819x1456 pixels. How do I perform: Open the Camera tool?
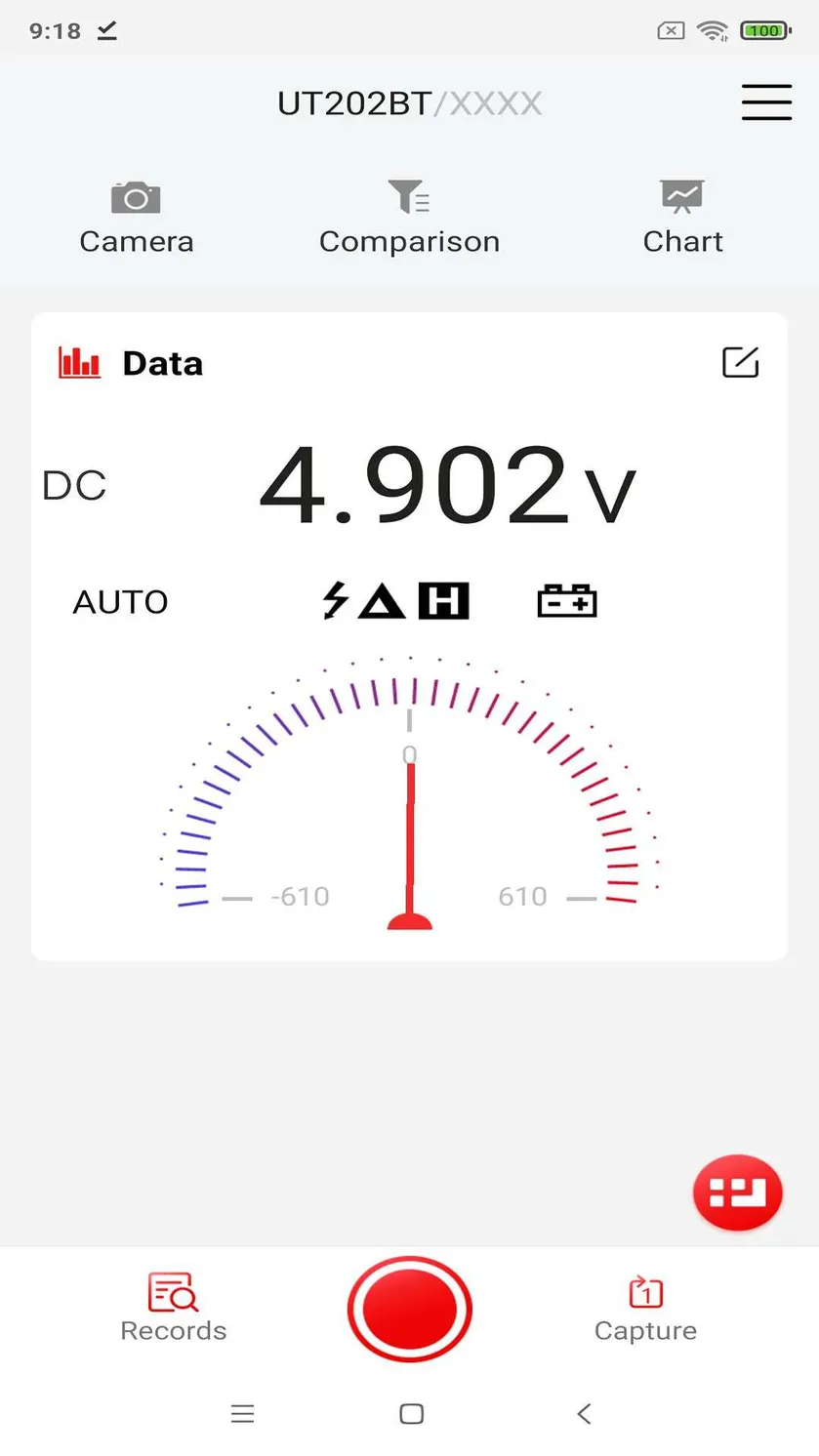click(x=137, y=218)
